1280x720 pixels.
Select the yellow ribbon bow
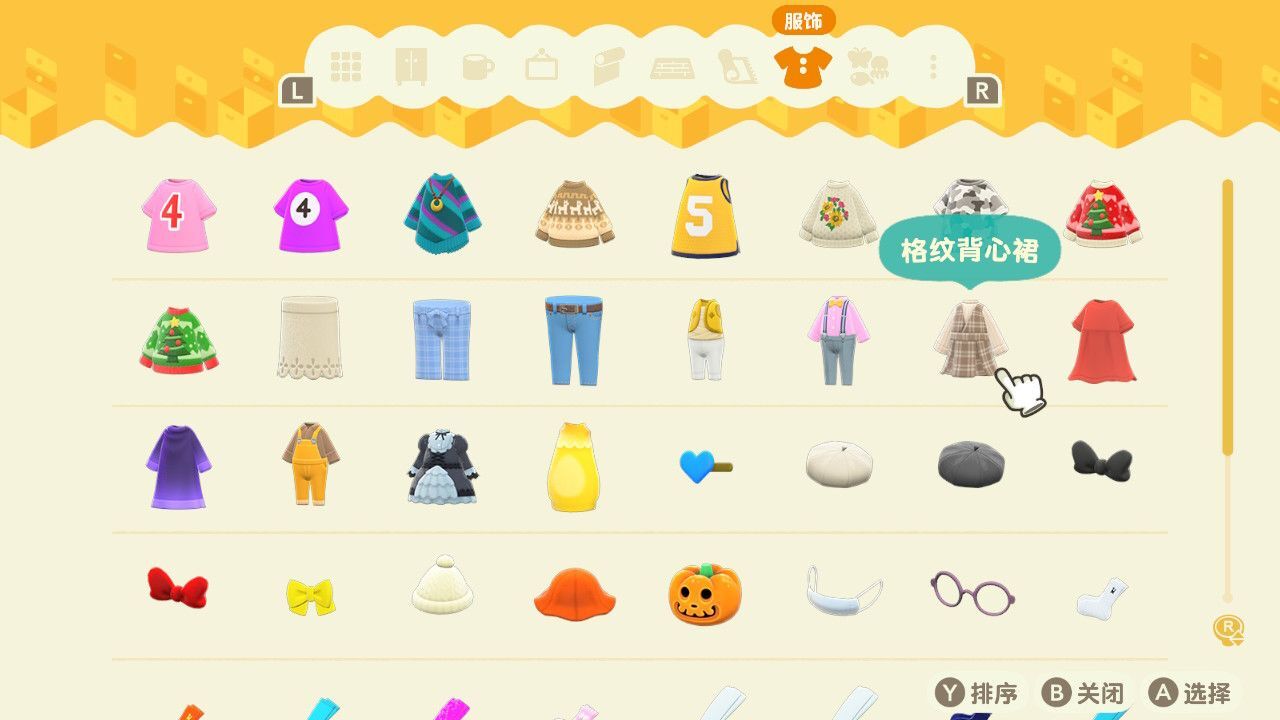pyautogui.click(x=310, y=596)
